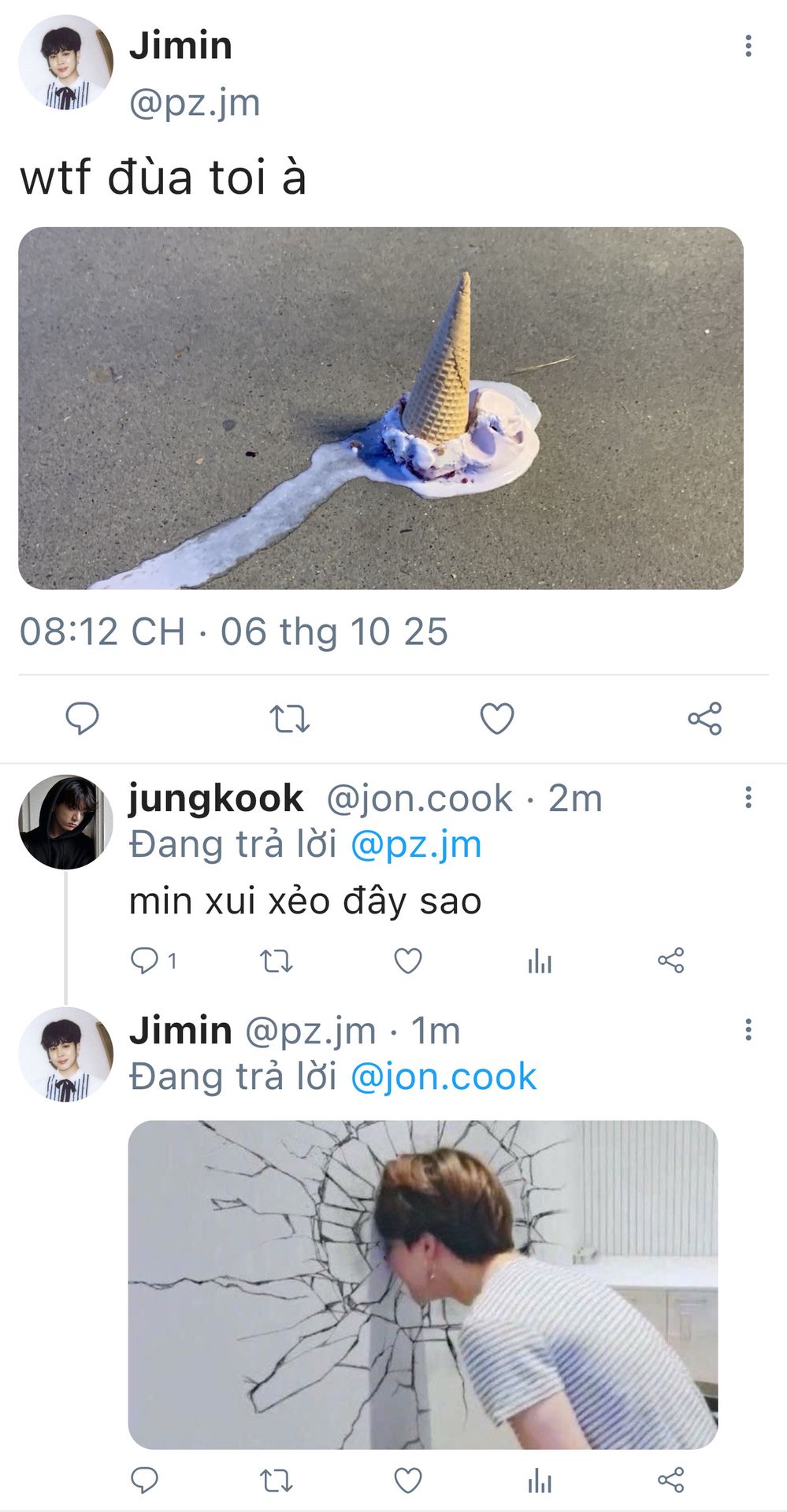
Task: Open more options on jungkook's reply
Action: tap(748, 798)
